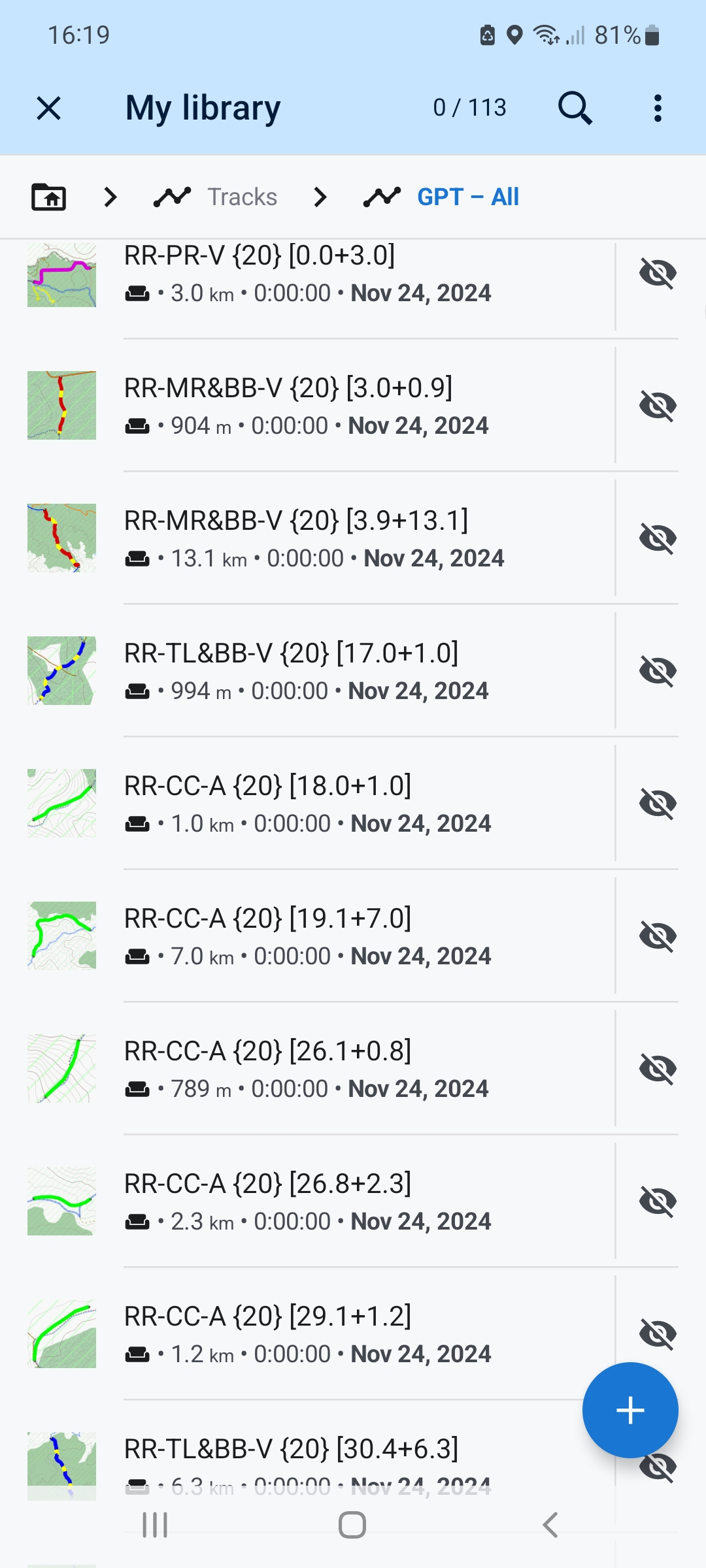
Task: Navigate to Tracks breadcrumb
Action: tap(242, 197)
